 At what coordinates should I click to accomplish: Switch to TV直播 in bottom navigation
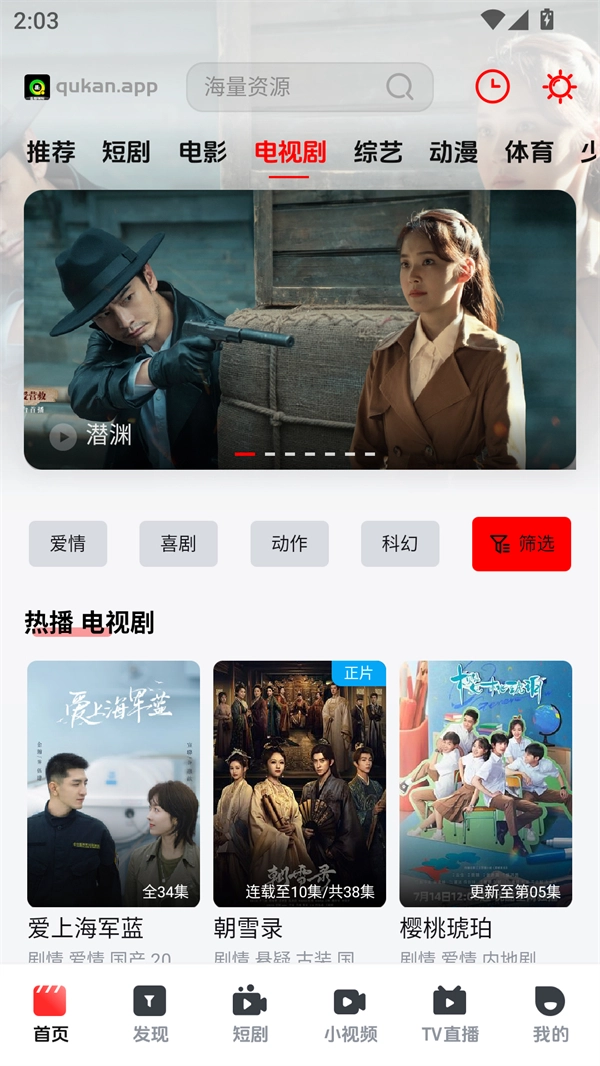[450, 1014]
